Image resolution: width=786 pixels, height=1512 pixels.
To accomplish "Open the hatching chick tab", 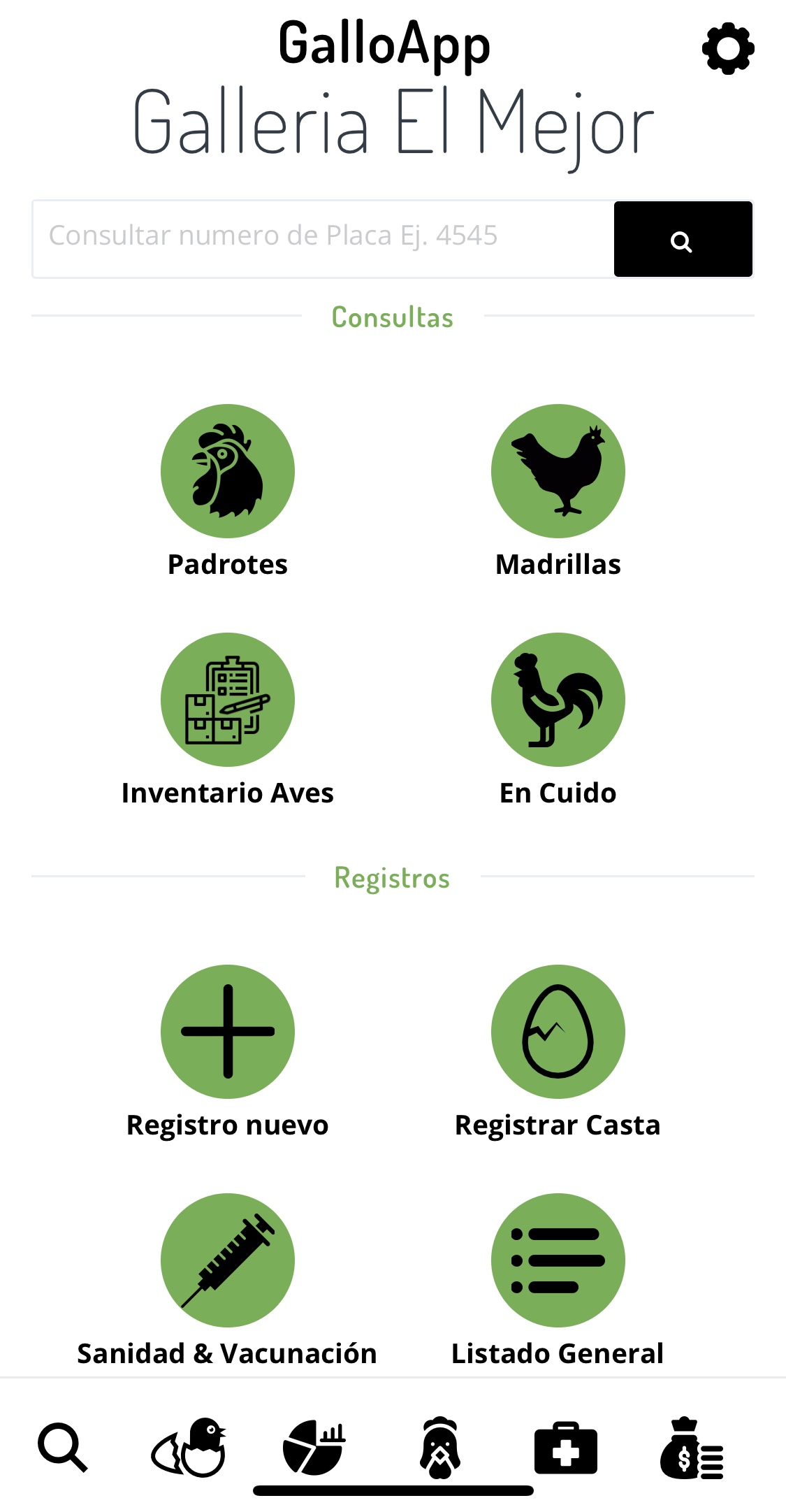I will [189, 1448].
